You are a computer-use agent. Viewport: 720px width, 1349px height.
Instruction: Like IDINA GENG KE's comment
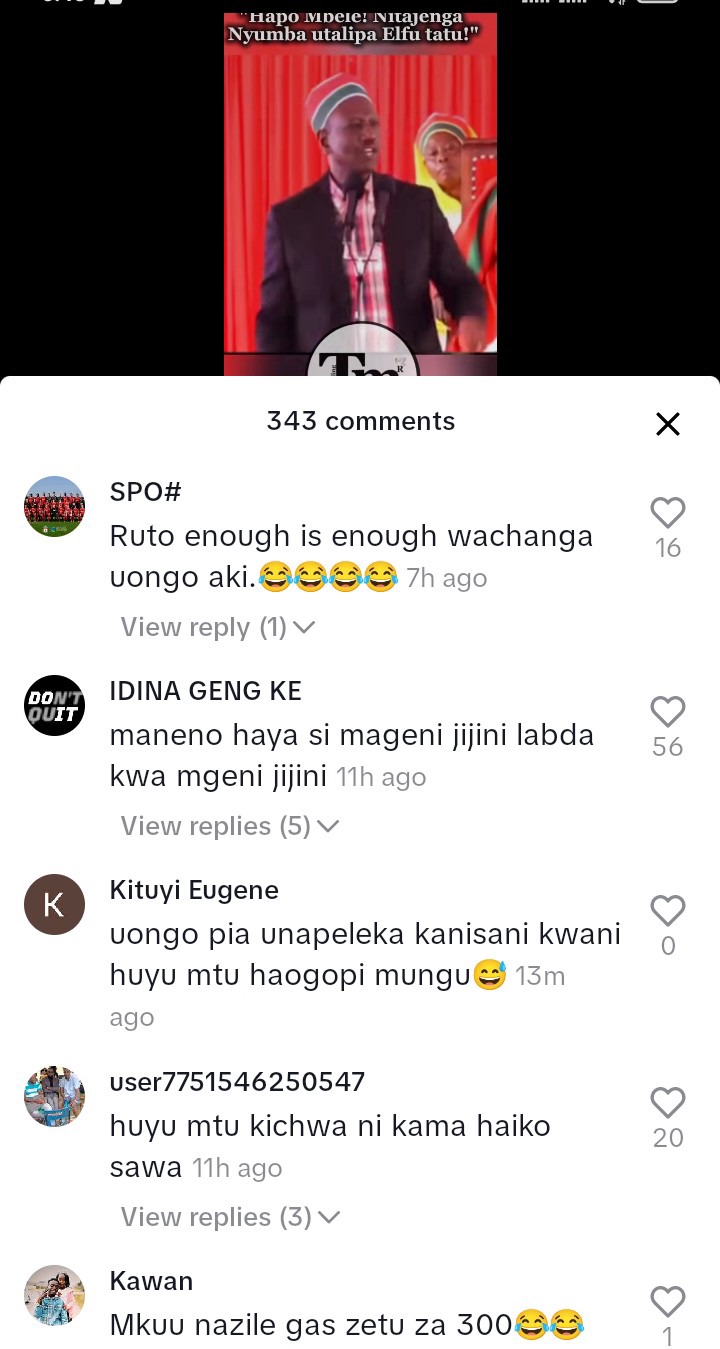[x=667, y=712]
